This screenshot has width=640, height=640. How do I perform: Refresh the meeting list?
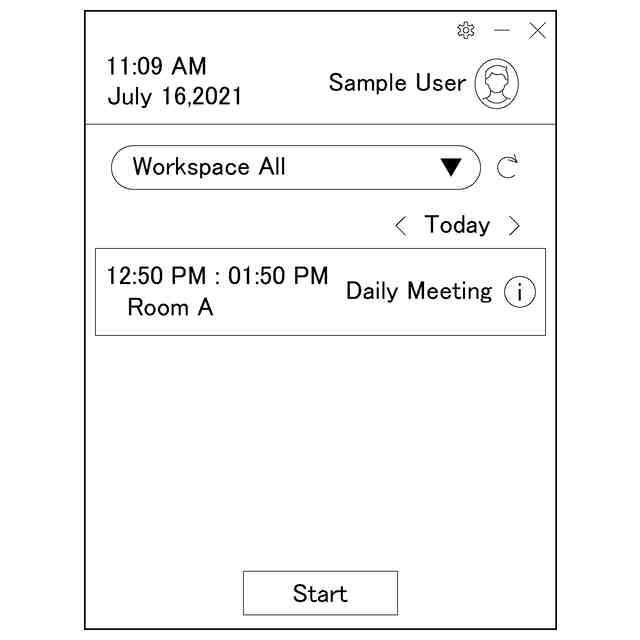point(508,167)
